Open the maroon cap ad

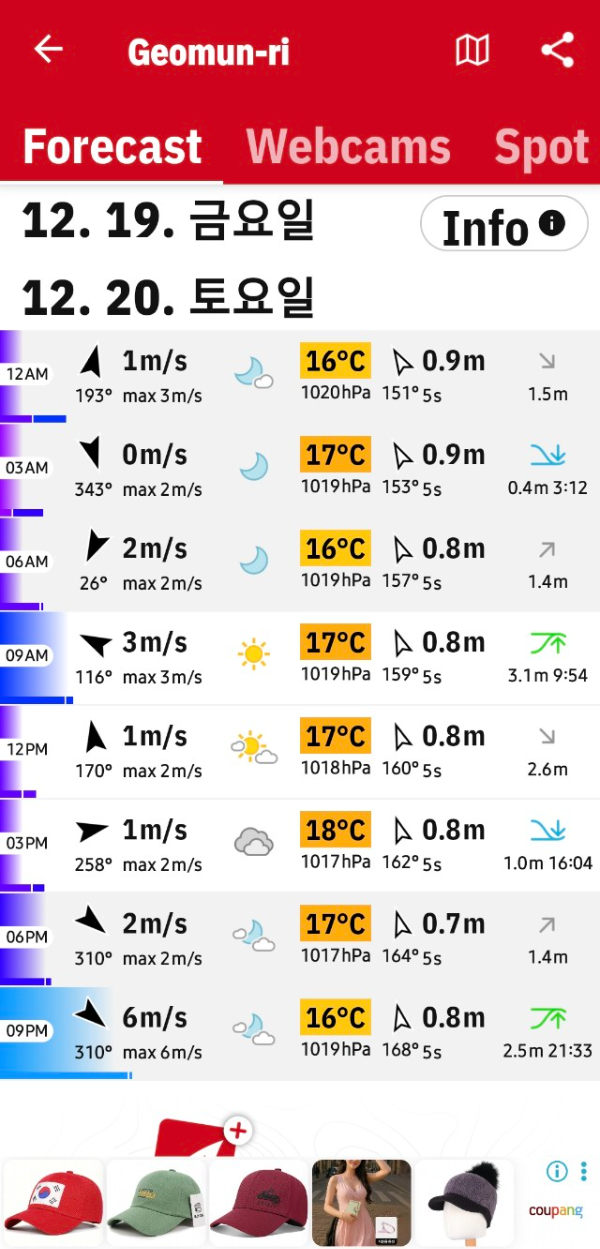259,1203
